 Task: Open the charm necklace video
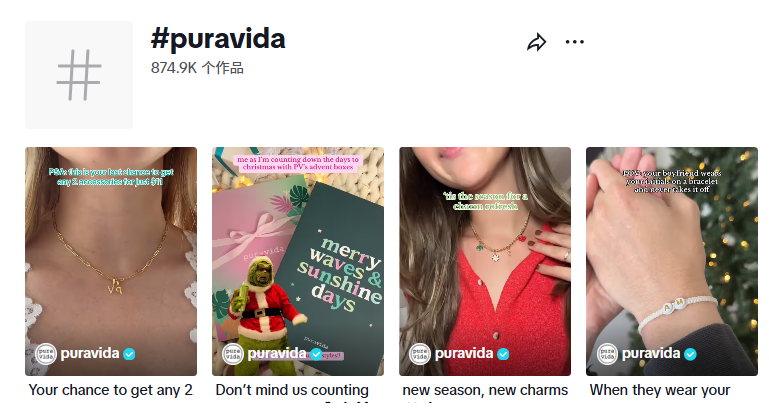(485, 260)
